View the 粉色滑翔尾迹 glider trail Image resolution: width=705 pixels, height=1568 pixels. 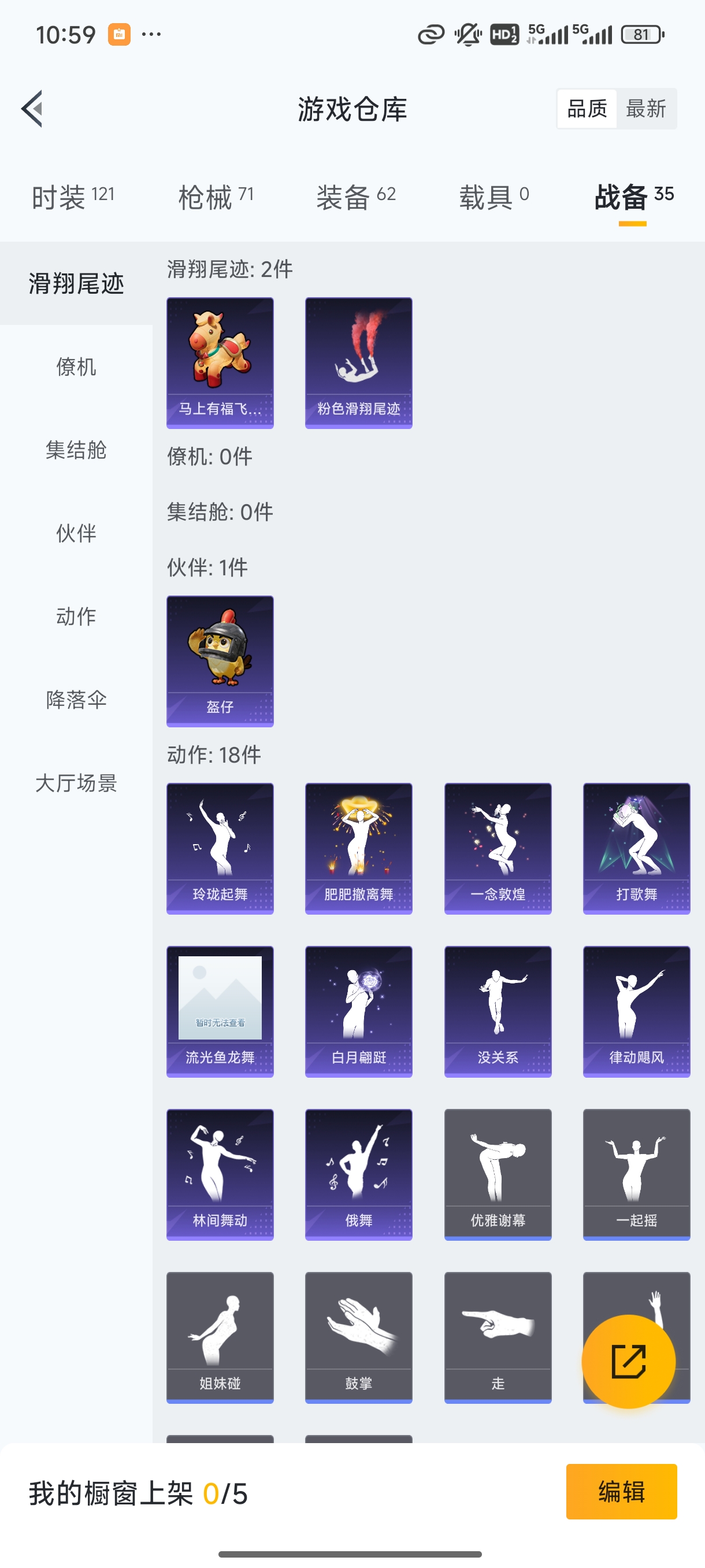[358, 360]
